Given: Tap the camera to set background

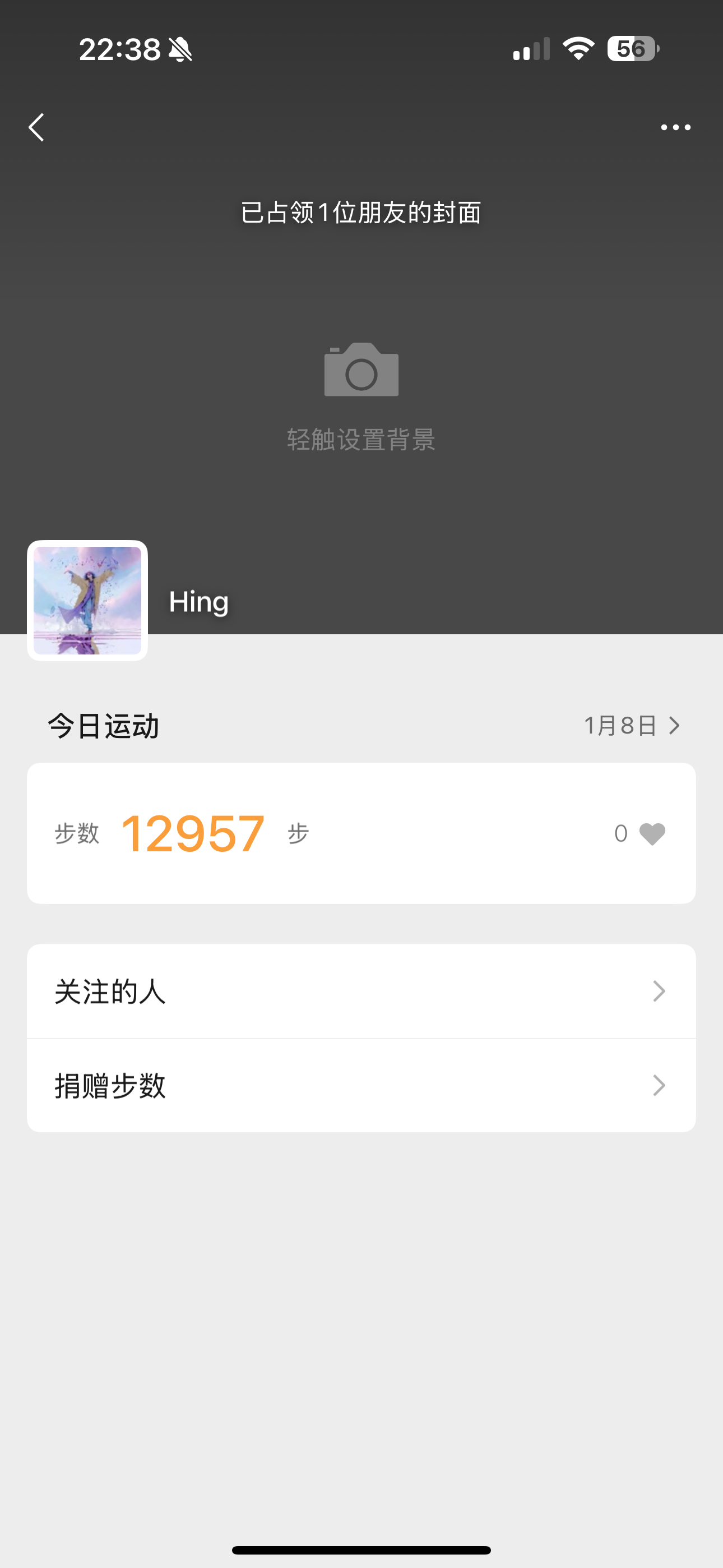Looking at the screenshot, I should tap(361, 370).
